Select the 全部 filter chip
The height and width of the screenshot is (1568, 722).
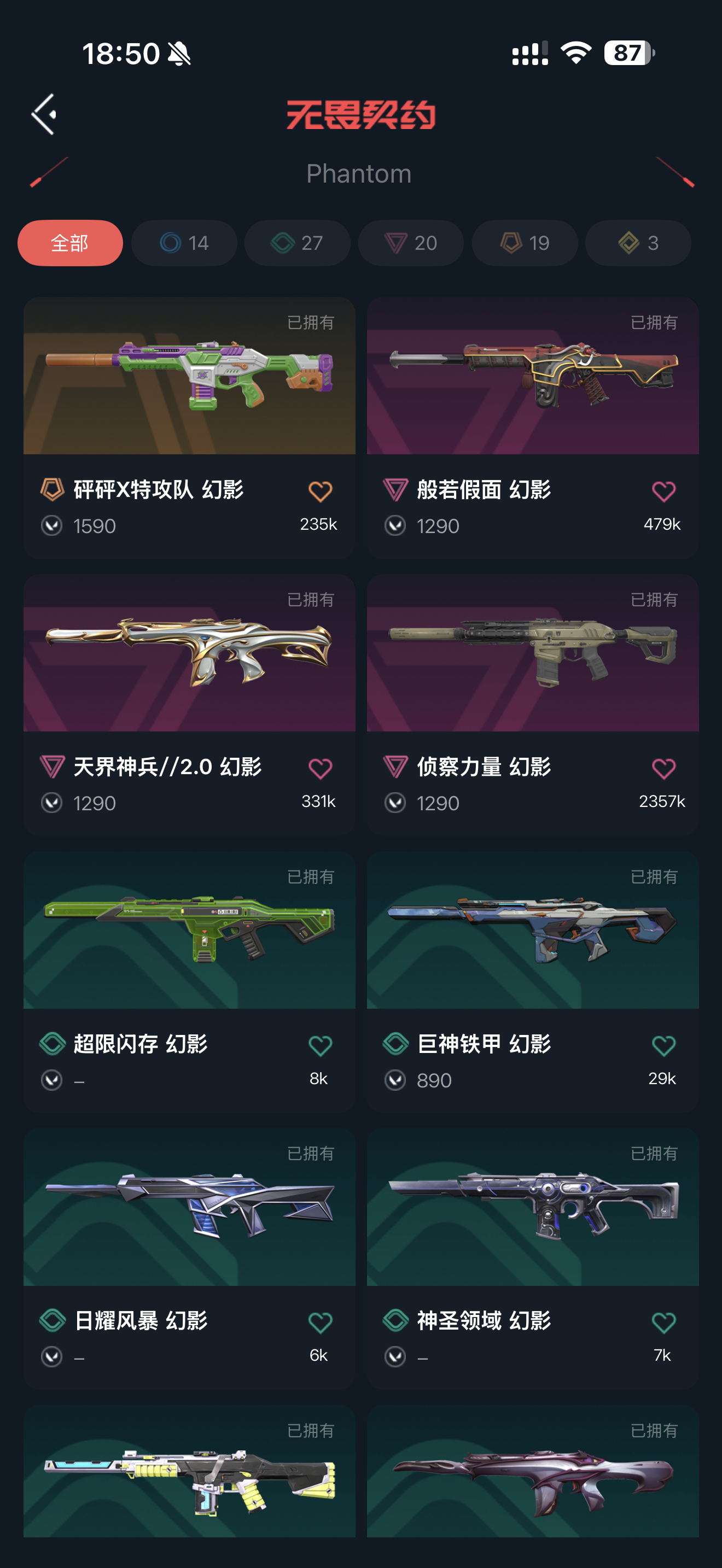[x=70, y=243]
